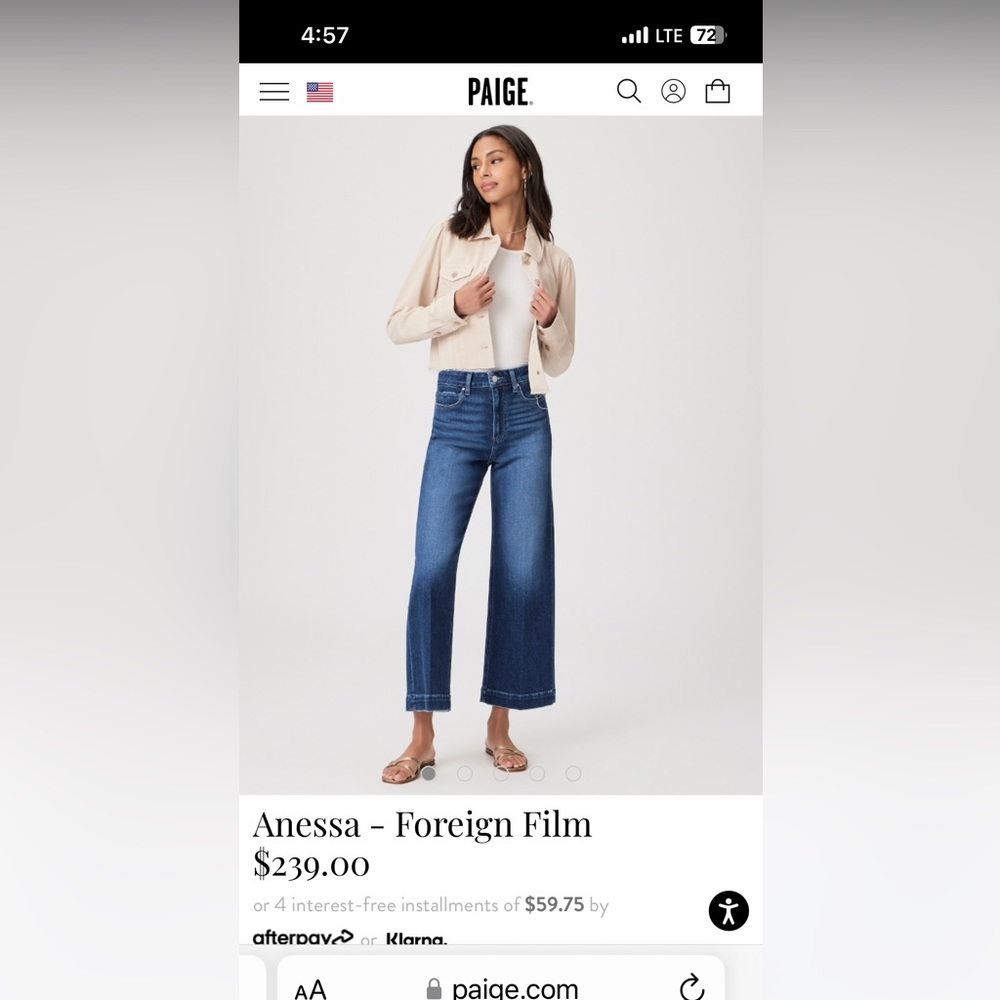Open the Anessa jeans product photo

500,450
